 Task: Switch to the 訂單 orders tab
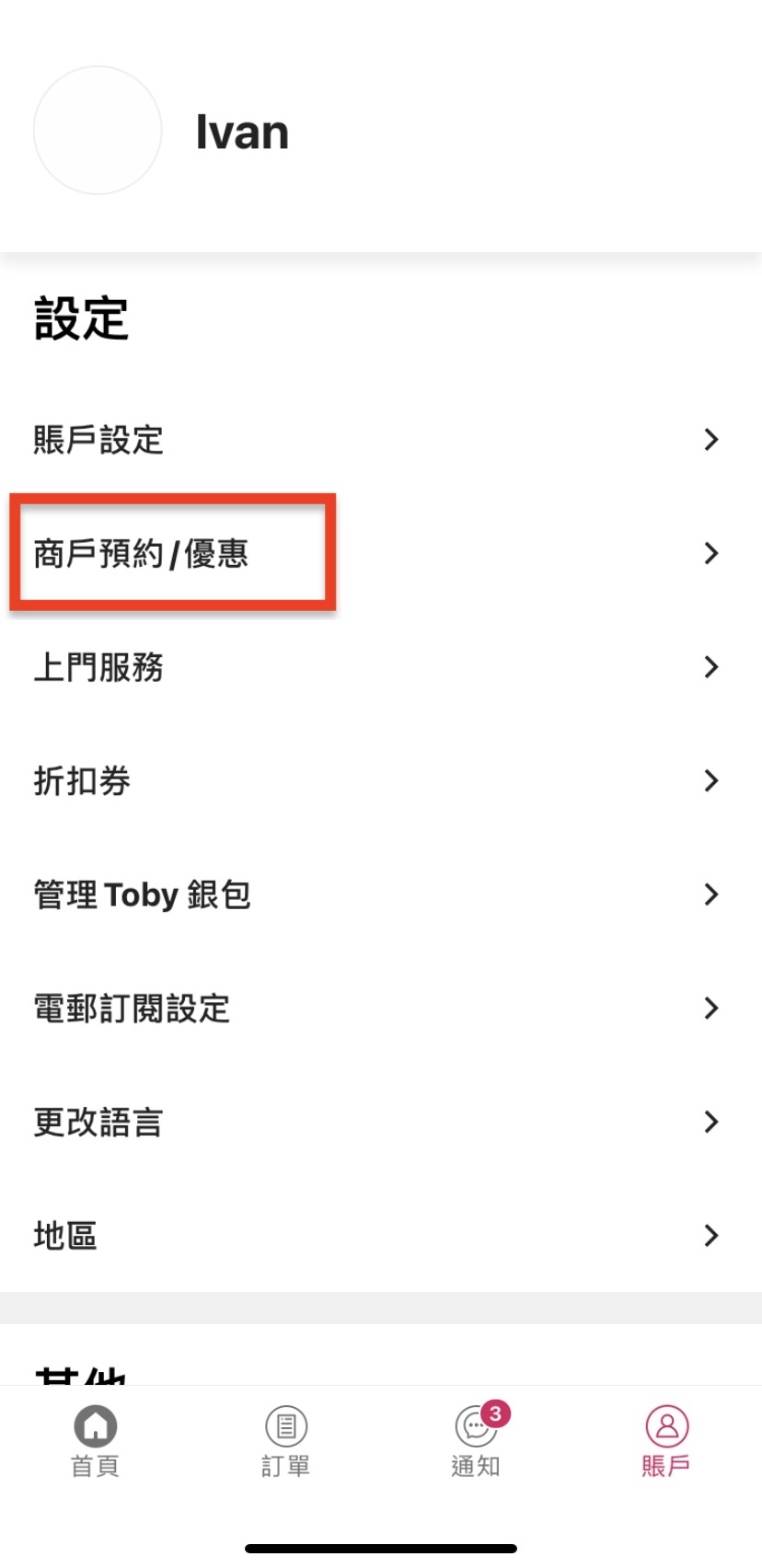[286, 1441]
